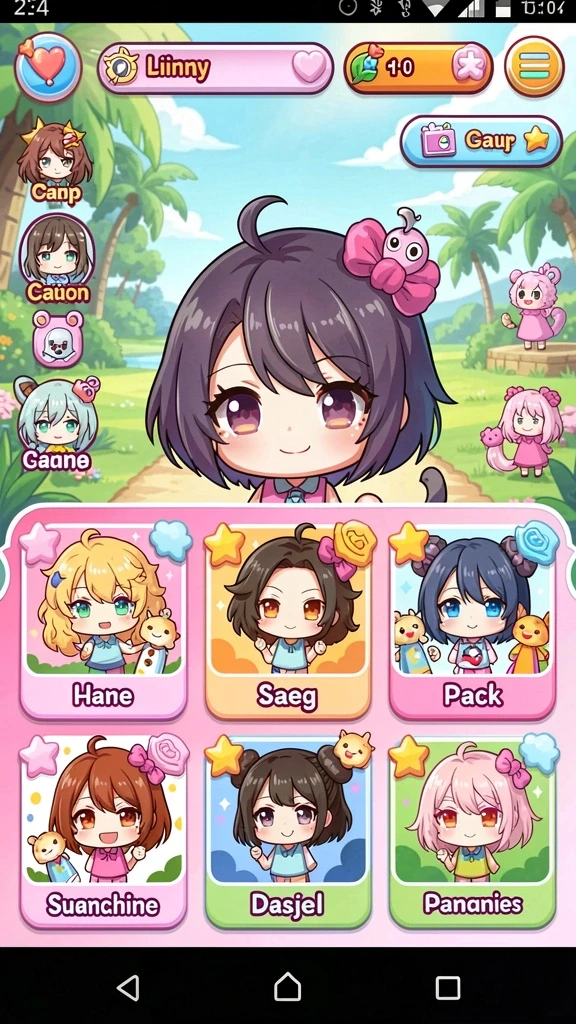The height and width of the screenshot is (1024, 576).
Task: Choose the Pananies character card
Action: [x=472, y=830]
